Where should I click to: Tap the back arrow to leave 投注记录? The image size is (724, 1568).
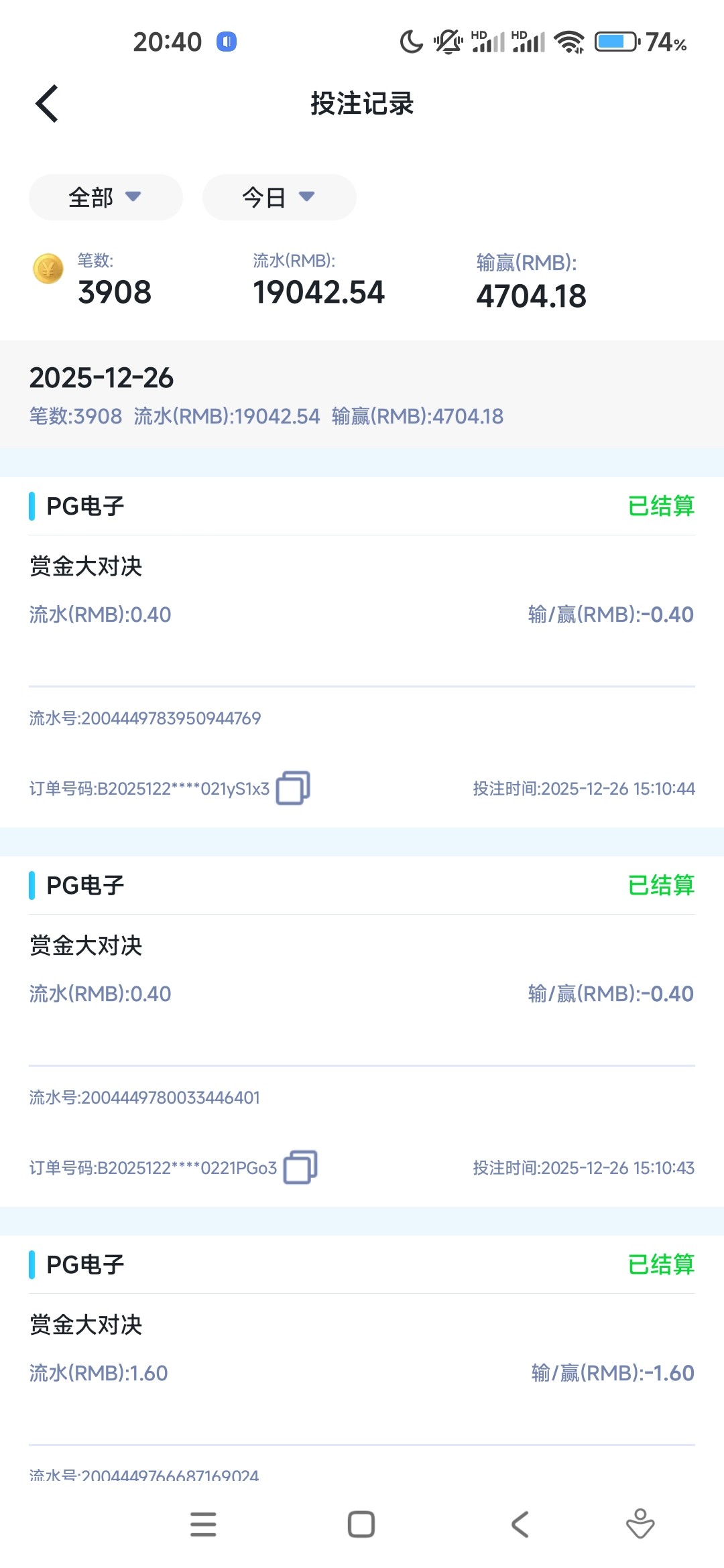click(x=46, y=104)
